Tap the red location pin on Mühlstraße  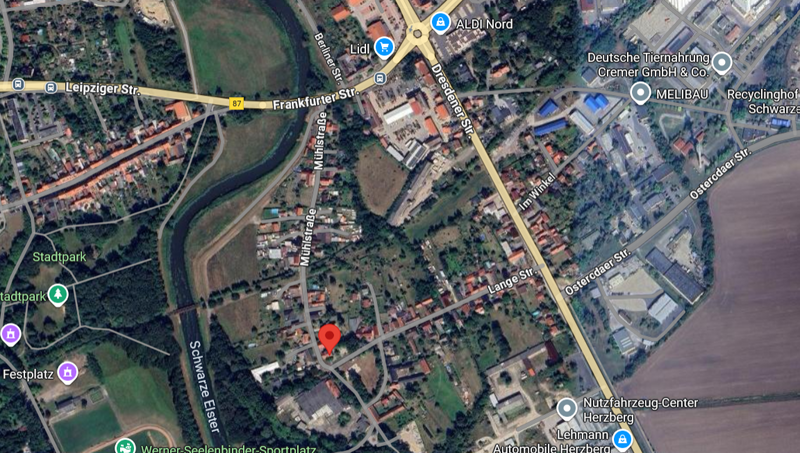(x=330, y=338)
